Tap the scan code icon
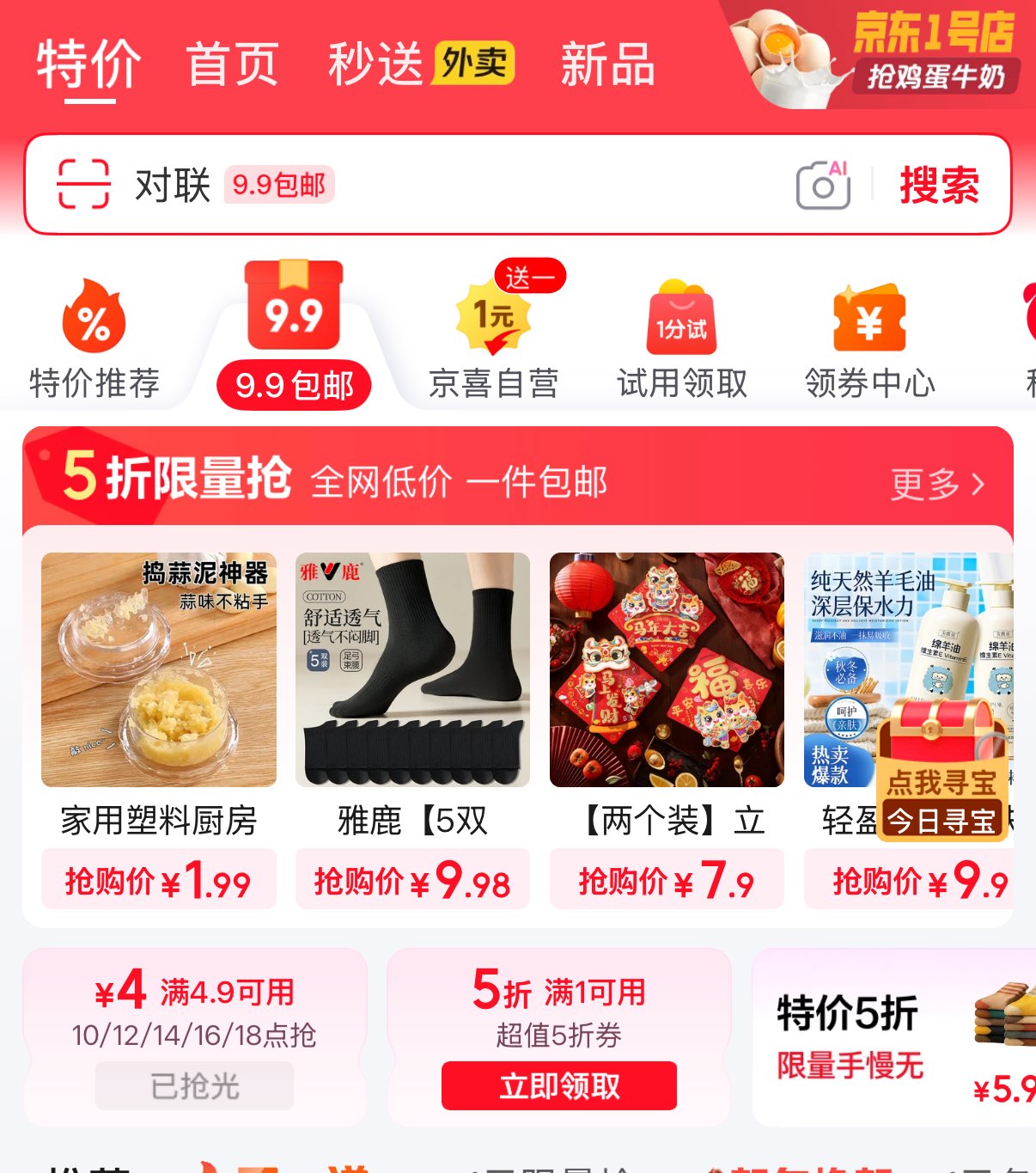Viewport: 1036px width, 1173px height. pyautogui.click(x=83, y=184)
